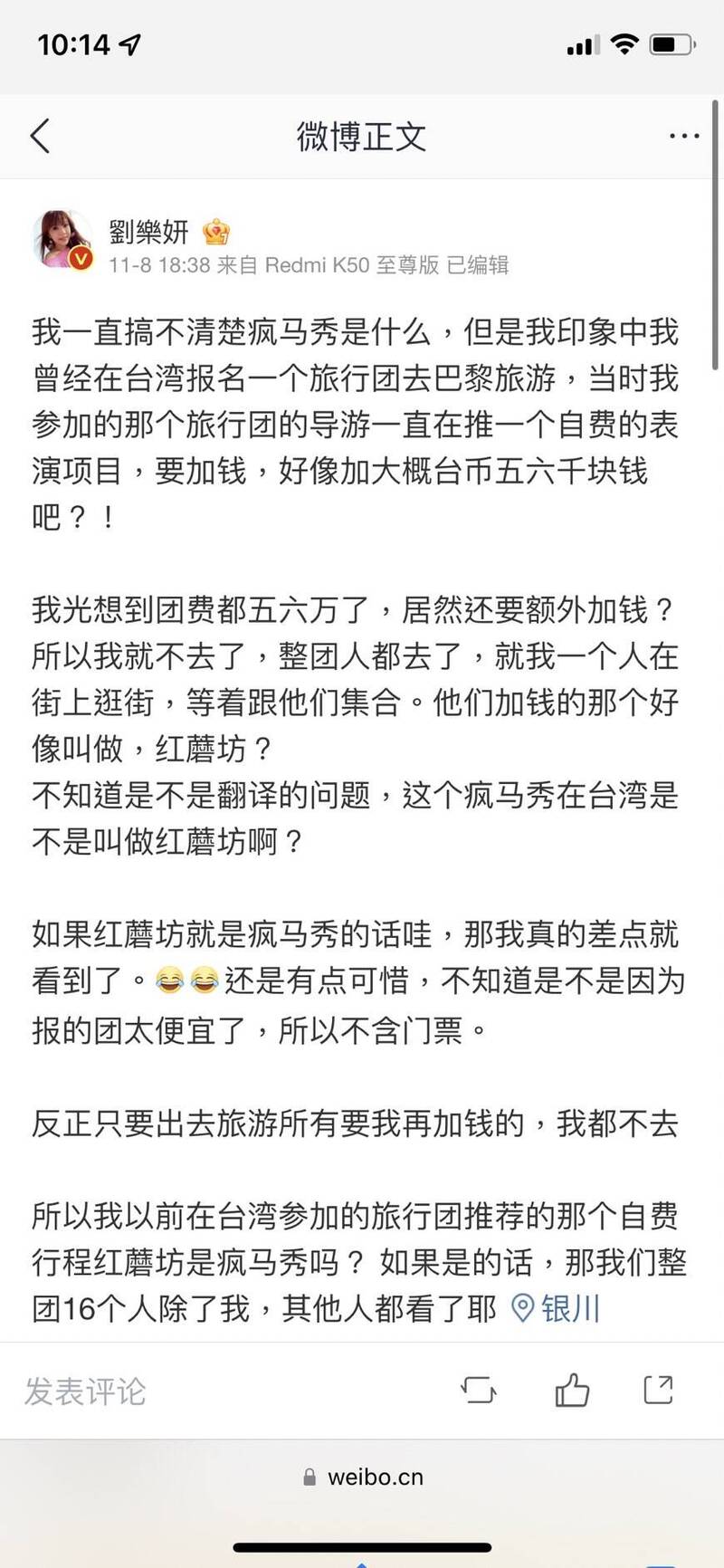Go back from the Weibo post
This screenshot has width=724, height=1568.
pyautogui.click(x=41, y=136)
